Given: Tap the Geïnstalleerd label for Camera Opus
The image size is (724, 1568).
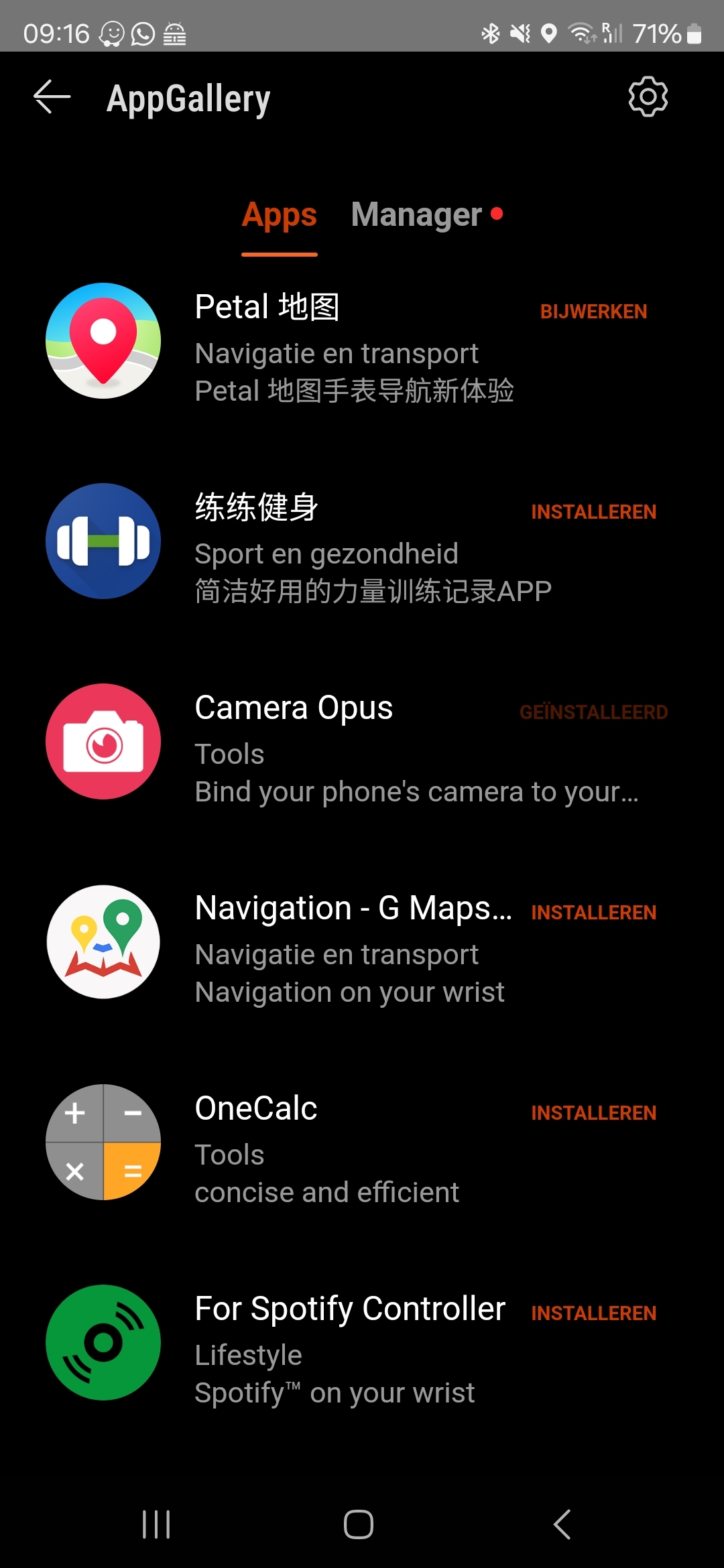Looking at the screenshot, I should tap(593, 712).
